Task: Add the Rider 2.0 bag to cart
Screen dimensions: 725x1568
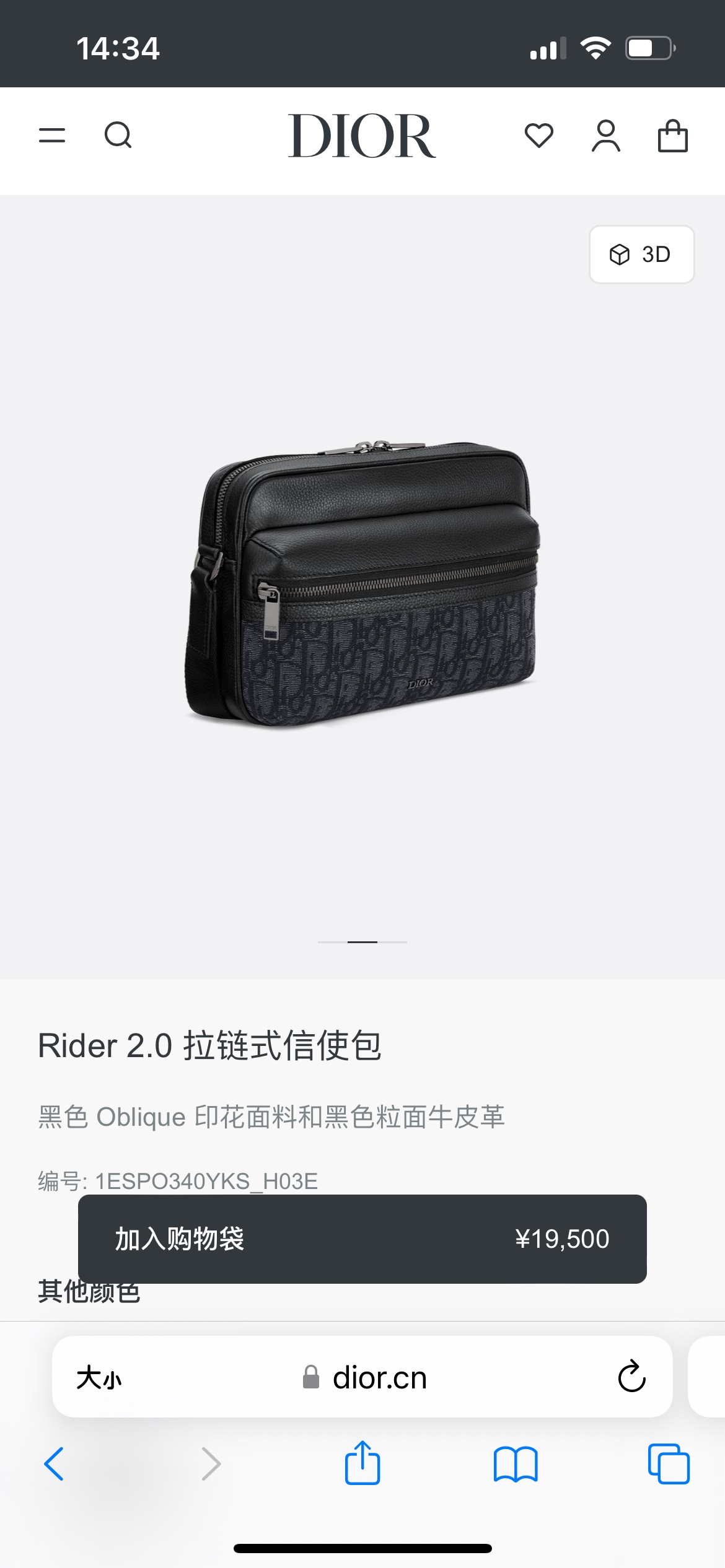Action: pyautogui.click(x=362, y=1239)
